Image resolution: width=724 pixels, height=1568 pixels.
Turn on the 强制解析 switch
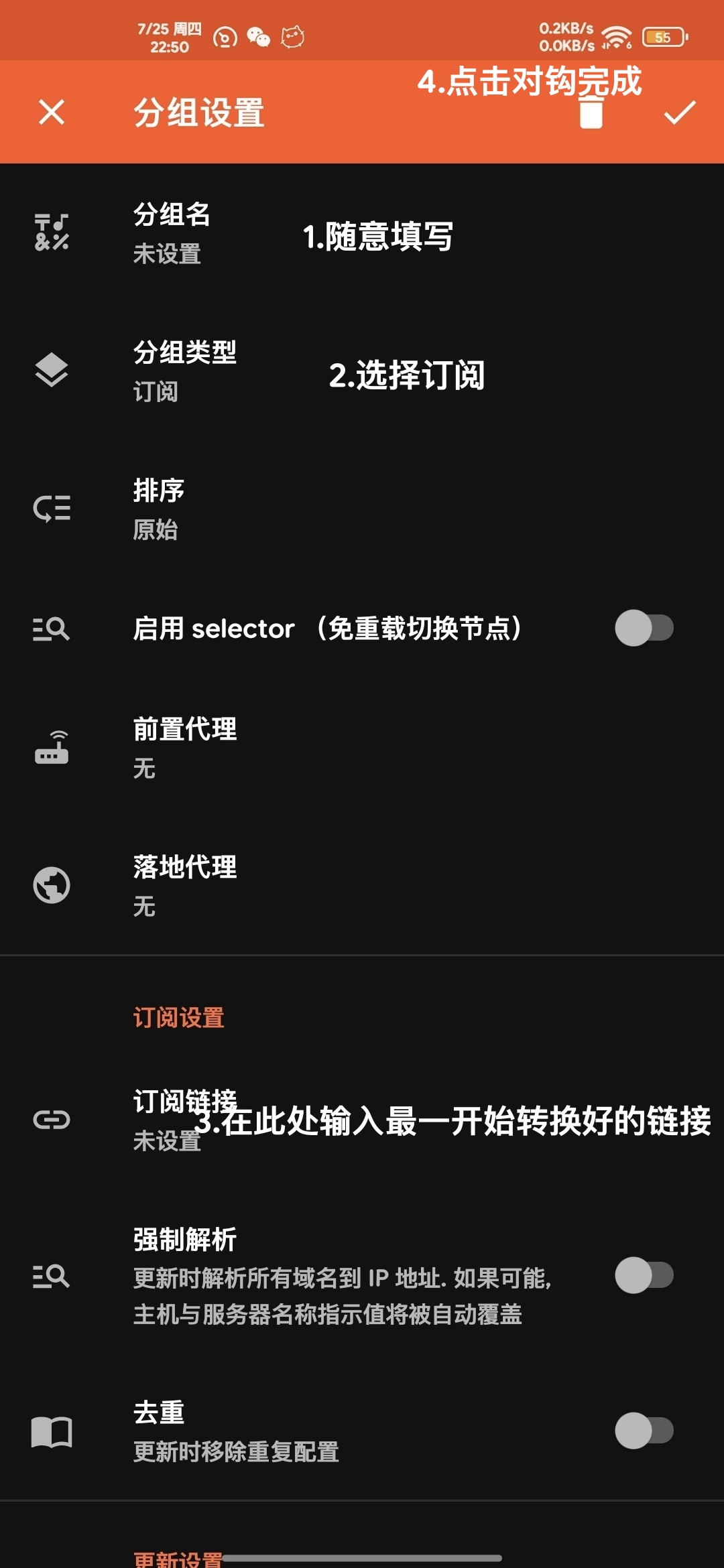point(644,1276)
